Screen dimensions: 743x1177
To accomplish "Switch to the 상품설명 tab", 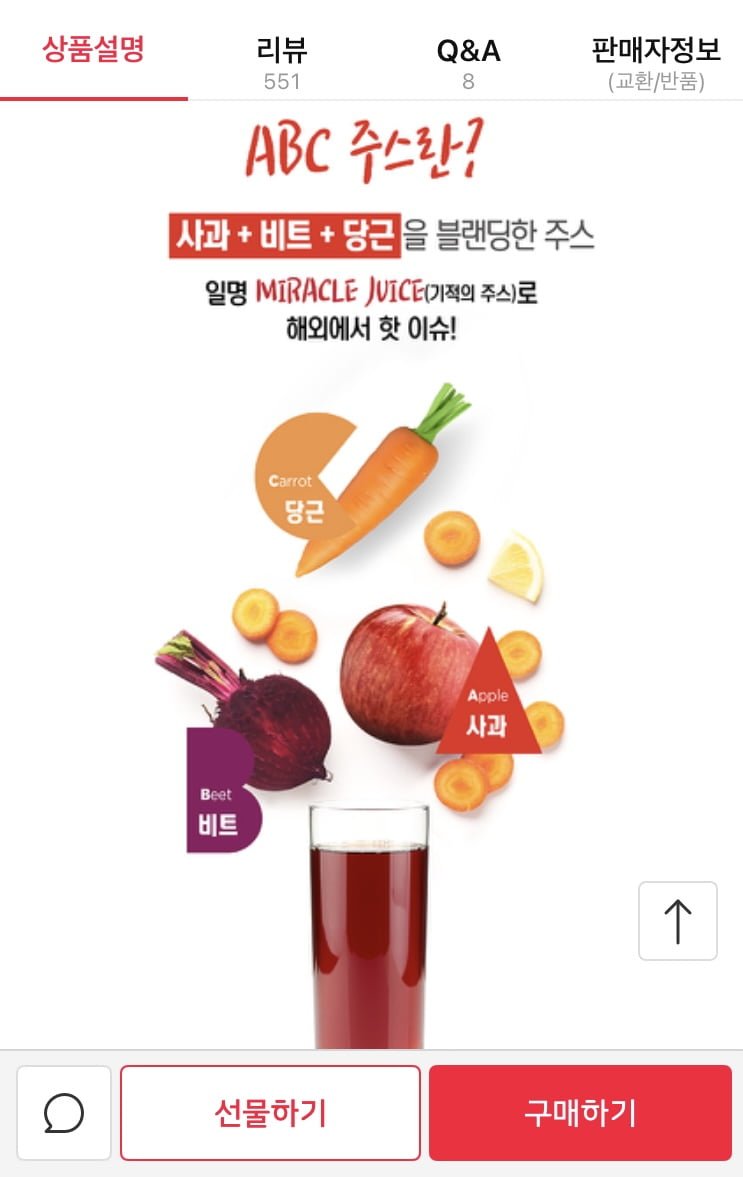I will click(93, 52).
